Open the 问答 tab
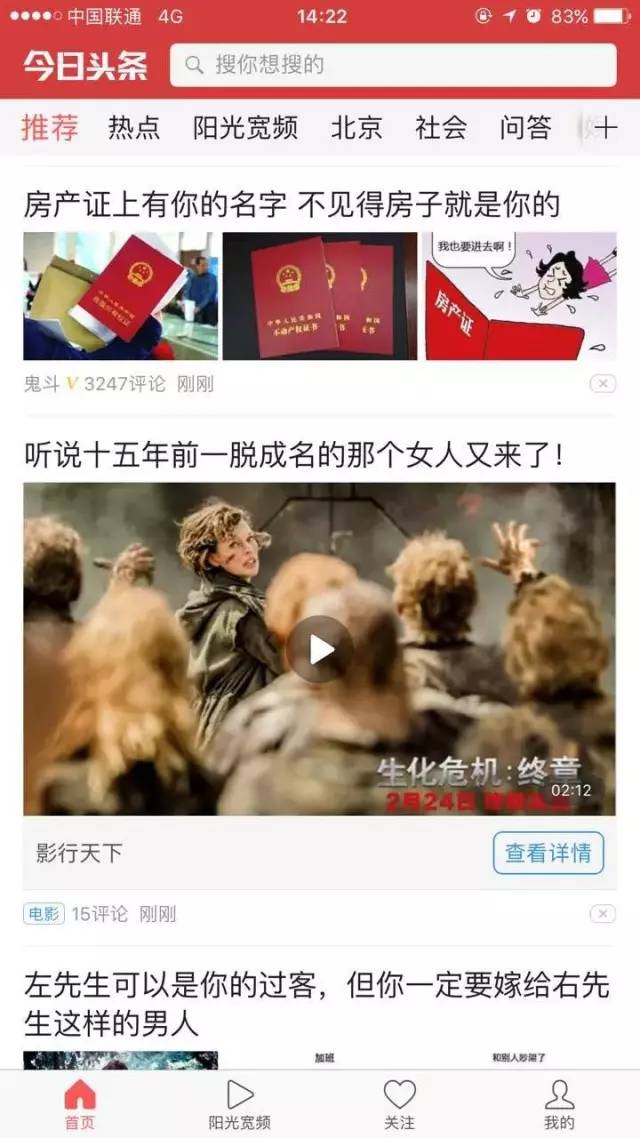This screenshot has width=640, height=1138. (525, 128)
